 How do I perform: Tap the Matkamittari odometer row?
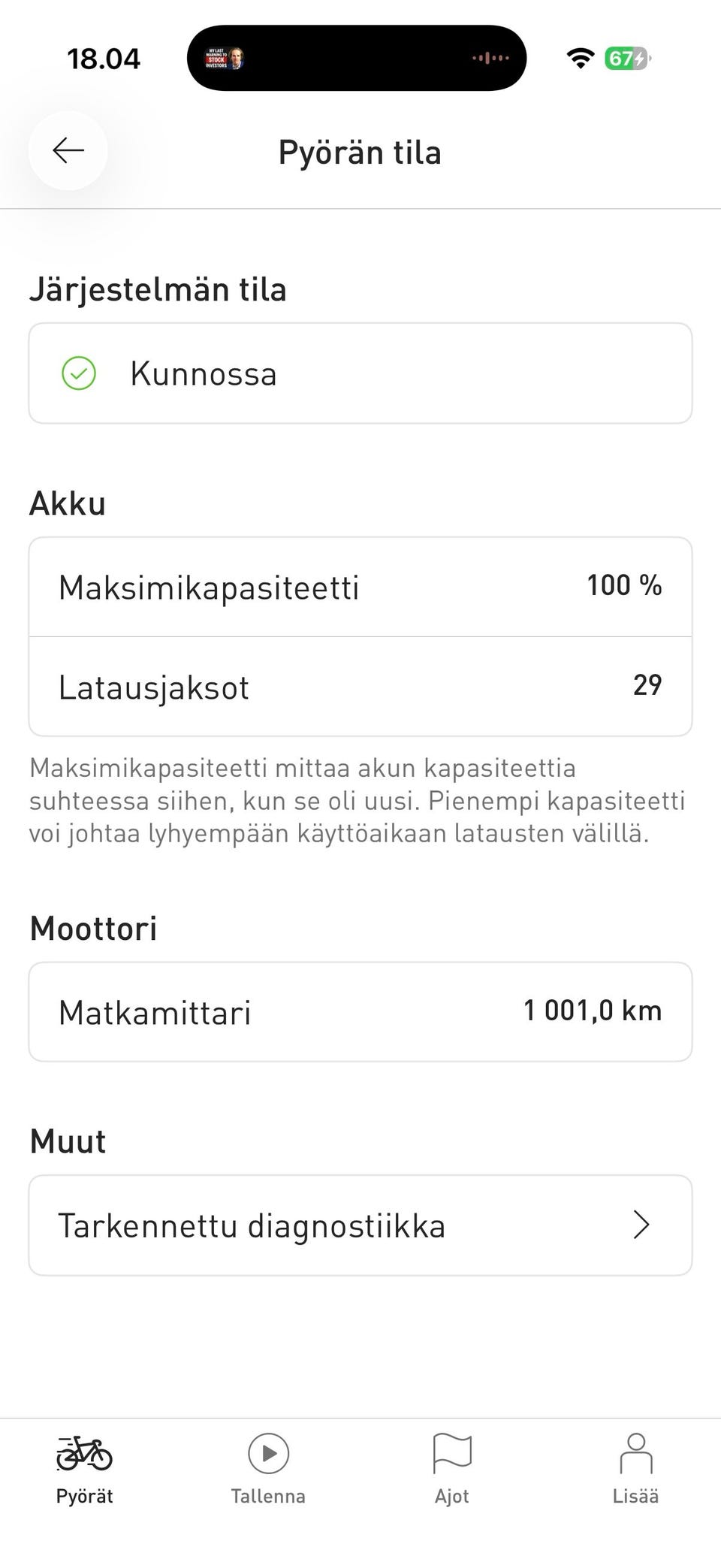(360, 1011)
